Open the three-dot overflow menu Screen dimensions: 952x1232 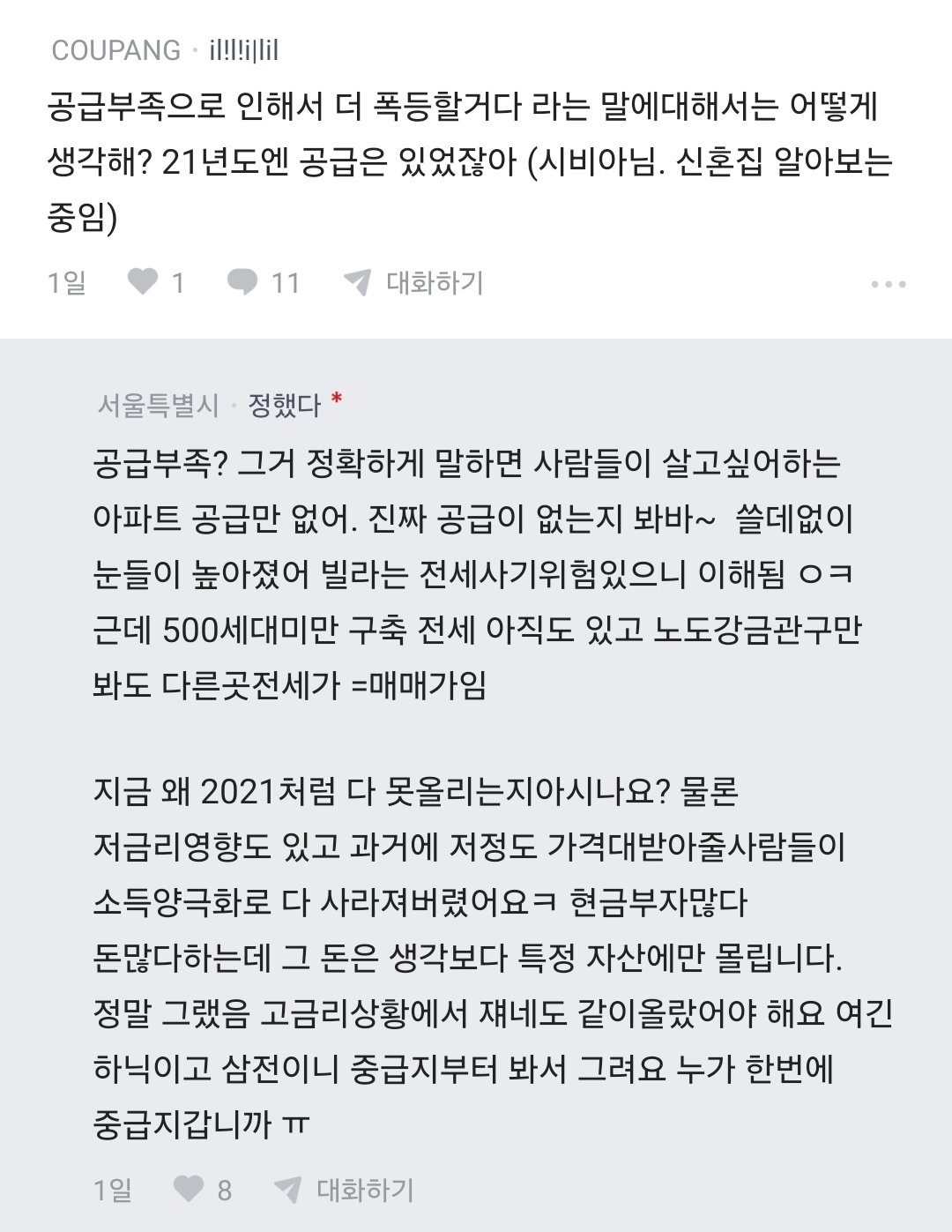888,284
